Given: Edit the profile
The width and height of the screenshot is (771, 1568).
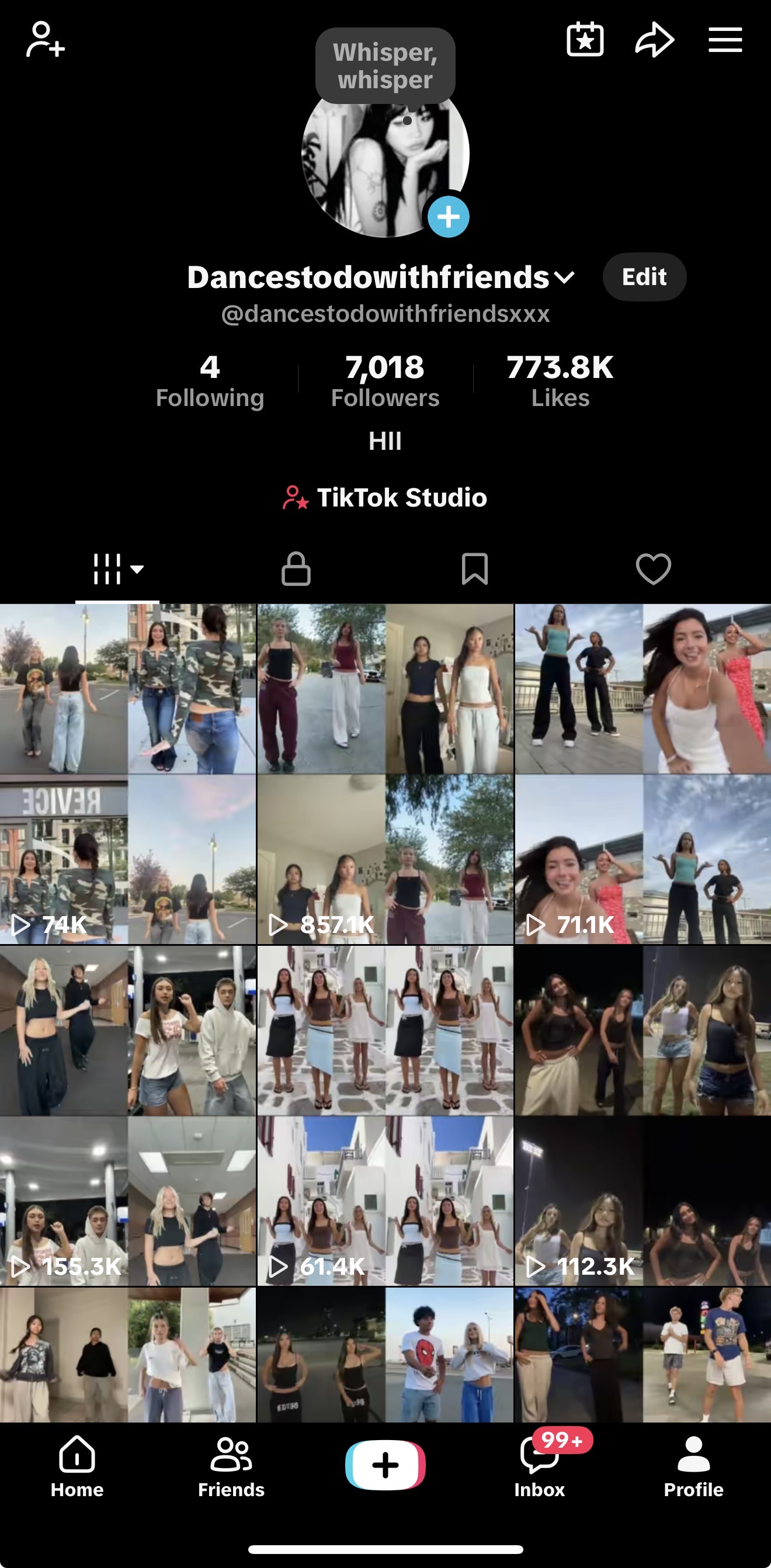Looking at the screenshot, I should click(x=644, y=277).
